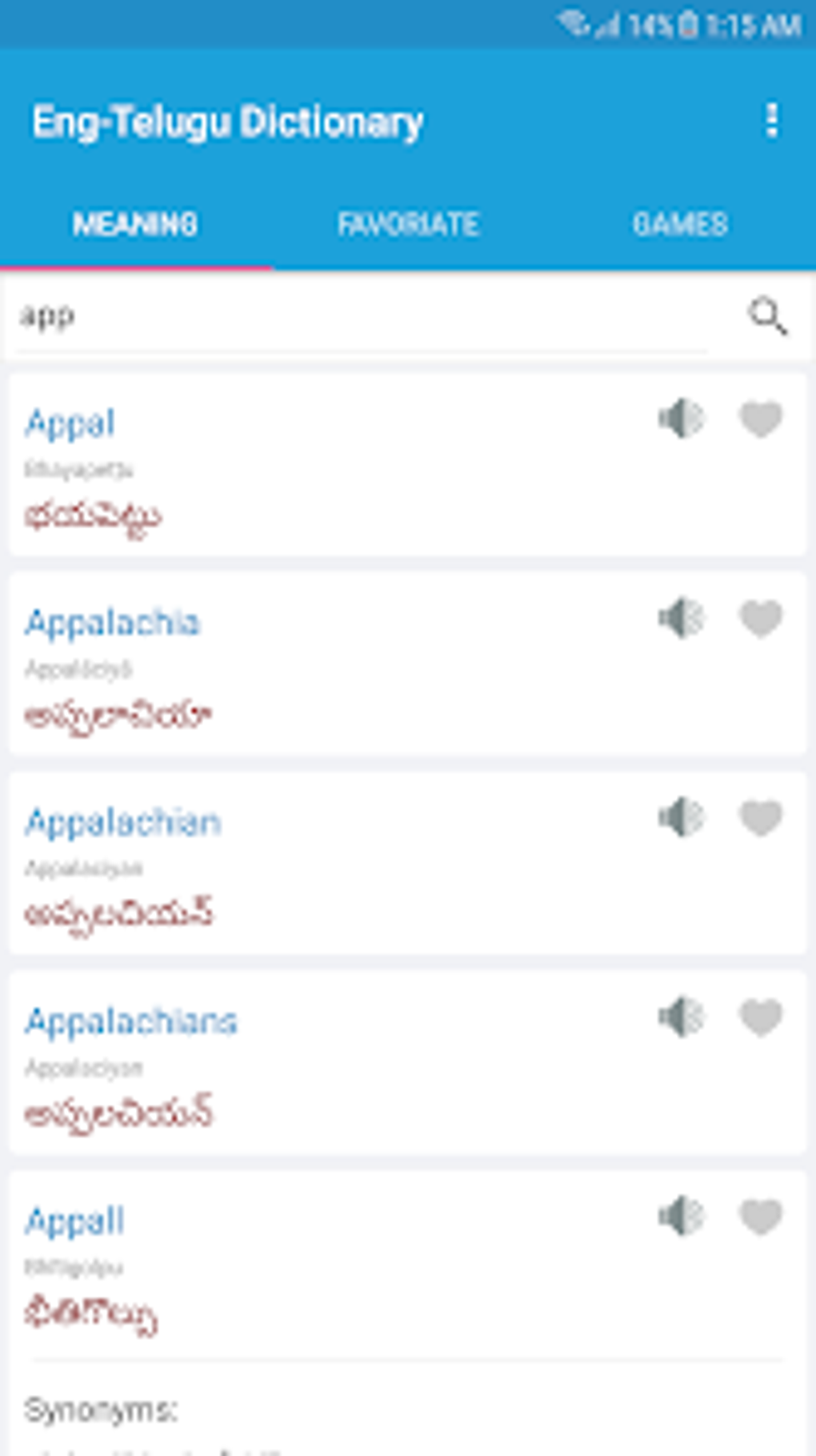The height and width of the screenshot is (1456, 816).
Task: Play pronunciation for Appal
Action: pos(682,418)
